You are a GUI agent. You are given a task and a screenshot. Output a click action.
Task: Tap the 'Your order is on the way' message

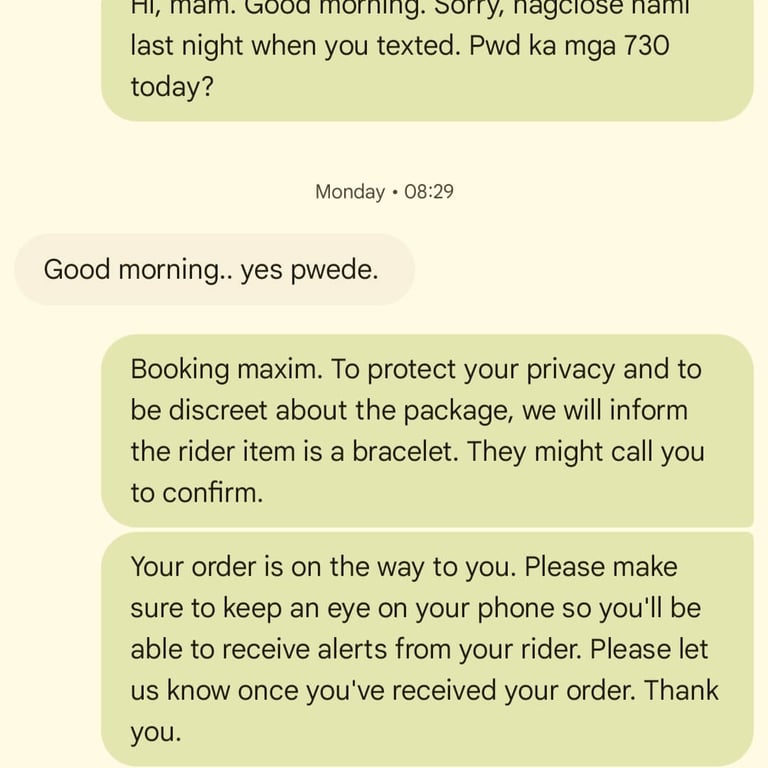click(x=427, y=649)
